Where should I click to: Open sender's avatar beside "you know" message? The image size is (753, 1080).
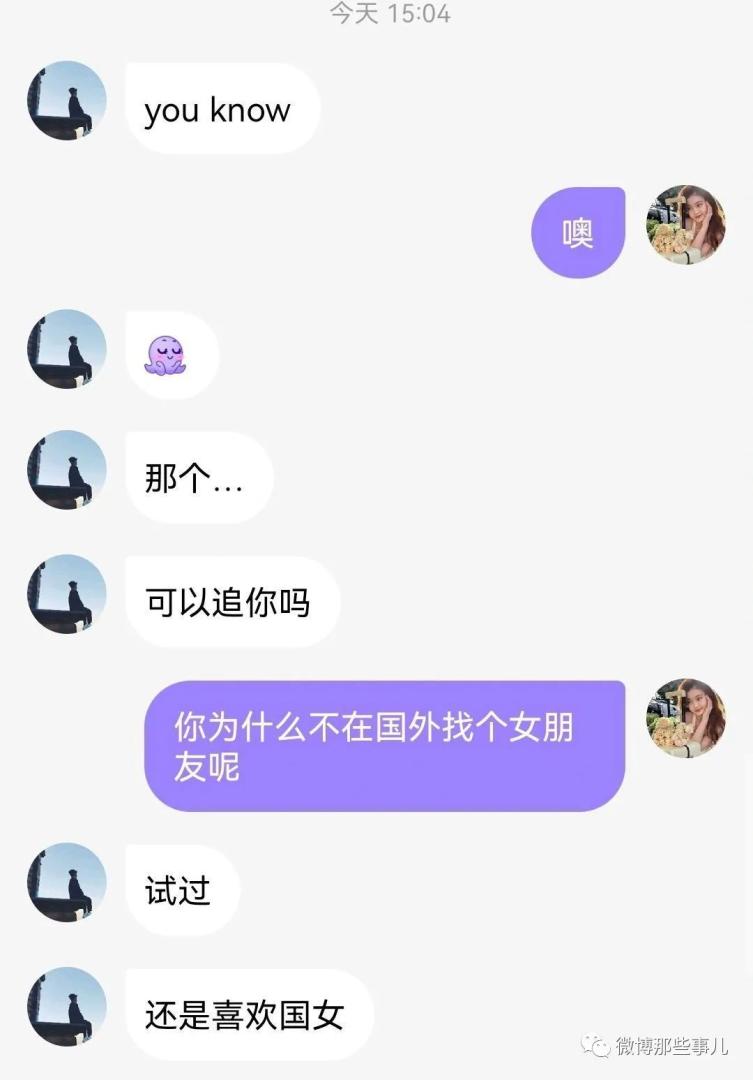[67, 101]
